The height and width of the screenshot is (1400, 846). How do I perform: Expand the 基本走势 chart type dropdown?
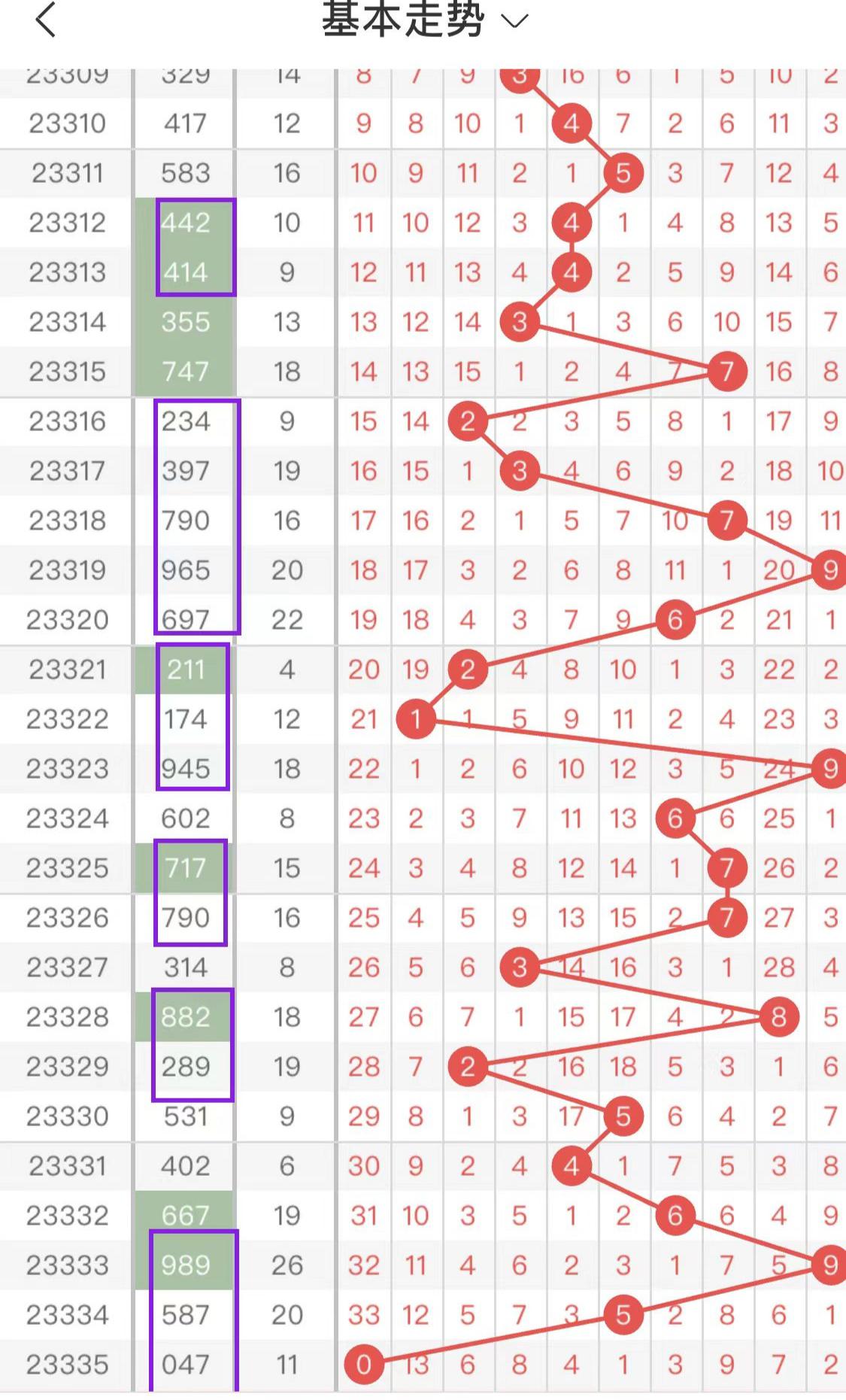(425, 20)
